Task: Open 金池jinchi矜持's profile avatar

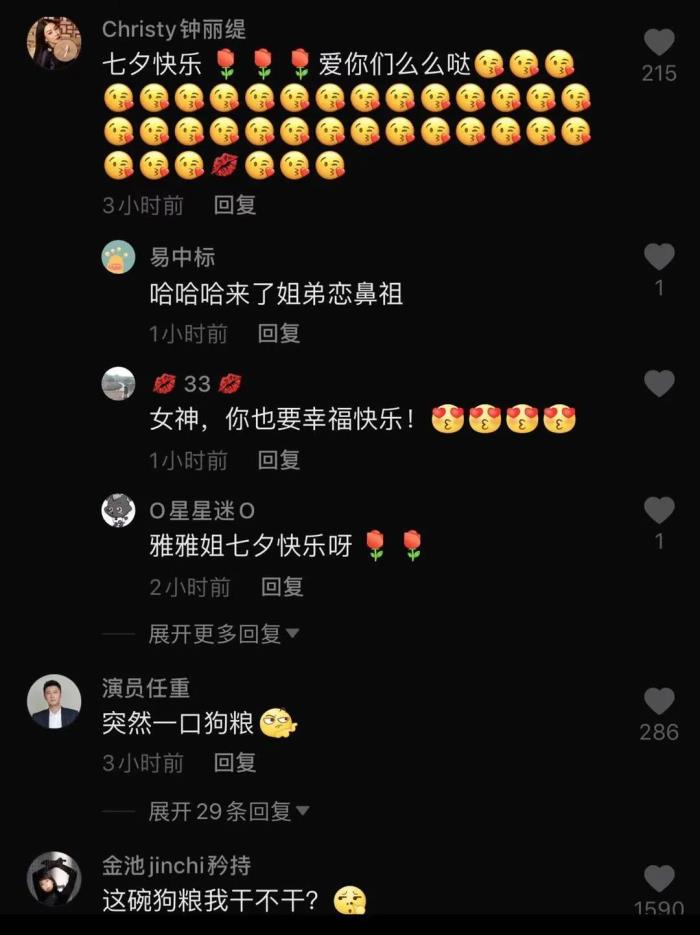Action: (x=54, y=878)
